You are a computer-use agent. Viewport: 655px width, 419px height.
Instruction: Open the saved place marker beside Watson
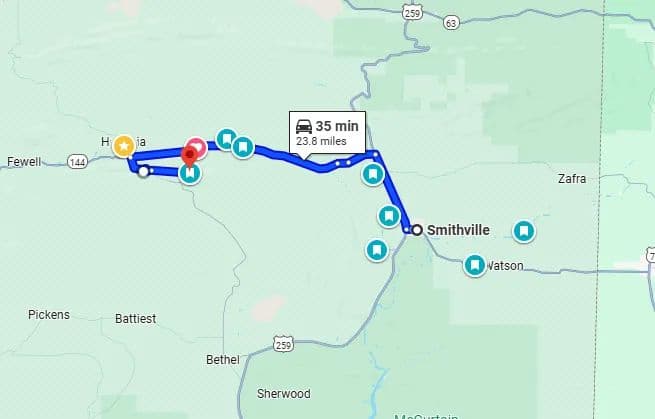point(475,266)
